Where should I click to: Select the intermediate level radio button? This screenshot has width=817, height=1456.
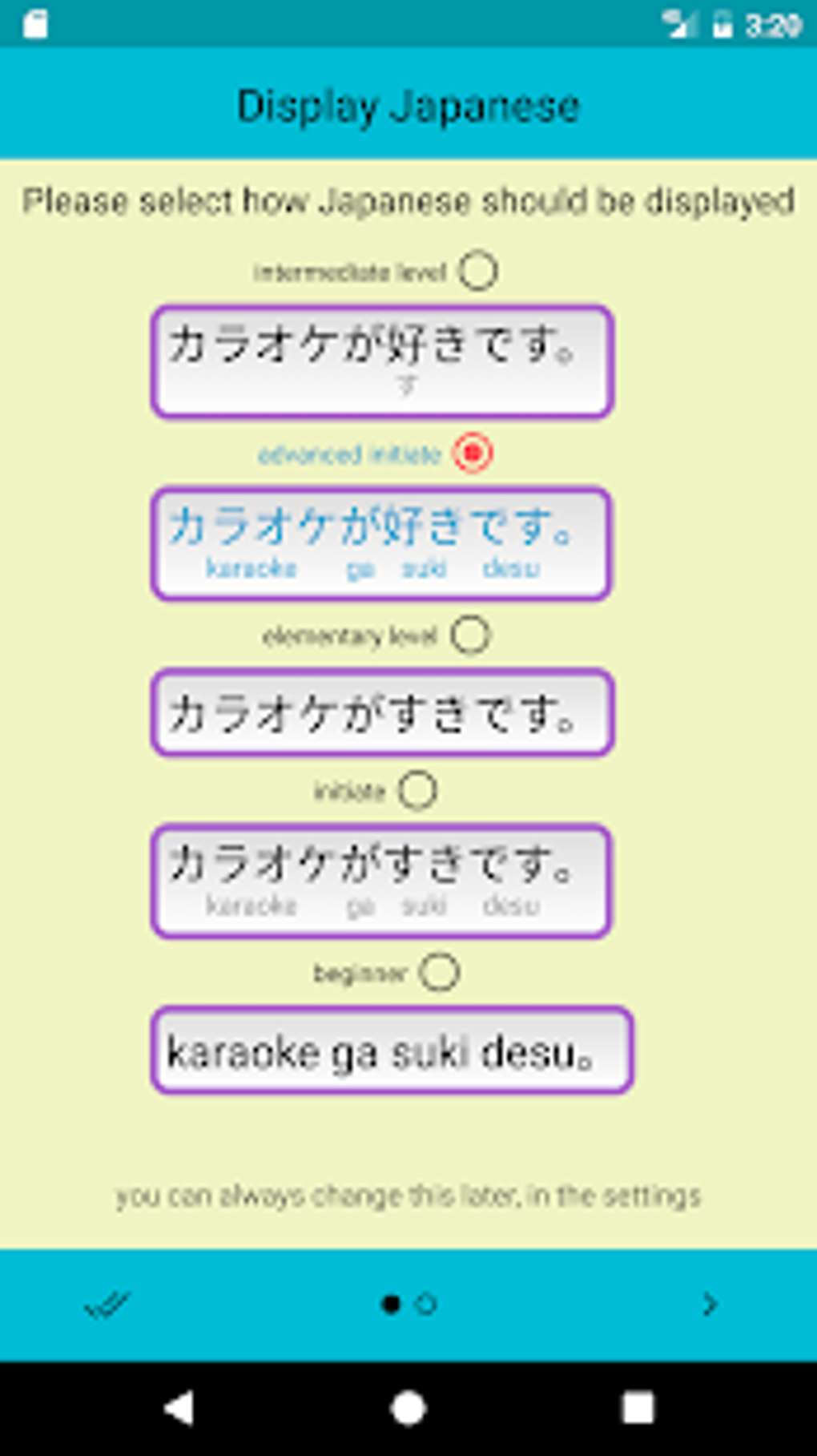coord(478,271)
